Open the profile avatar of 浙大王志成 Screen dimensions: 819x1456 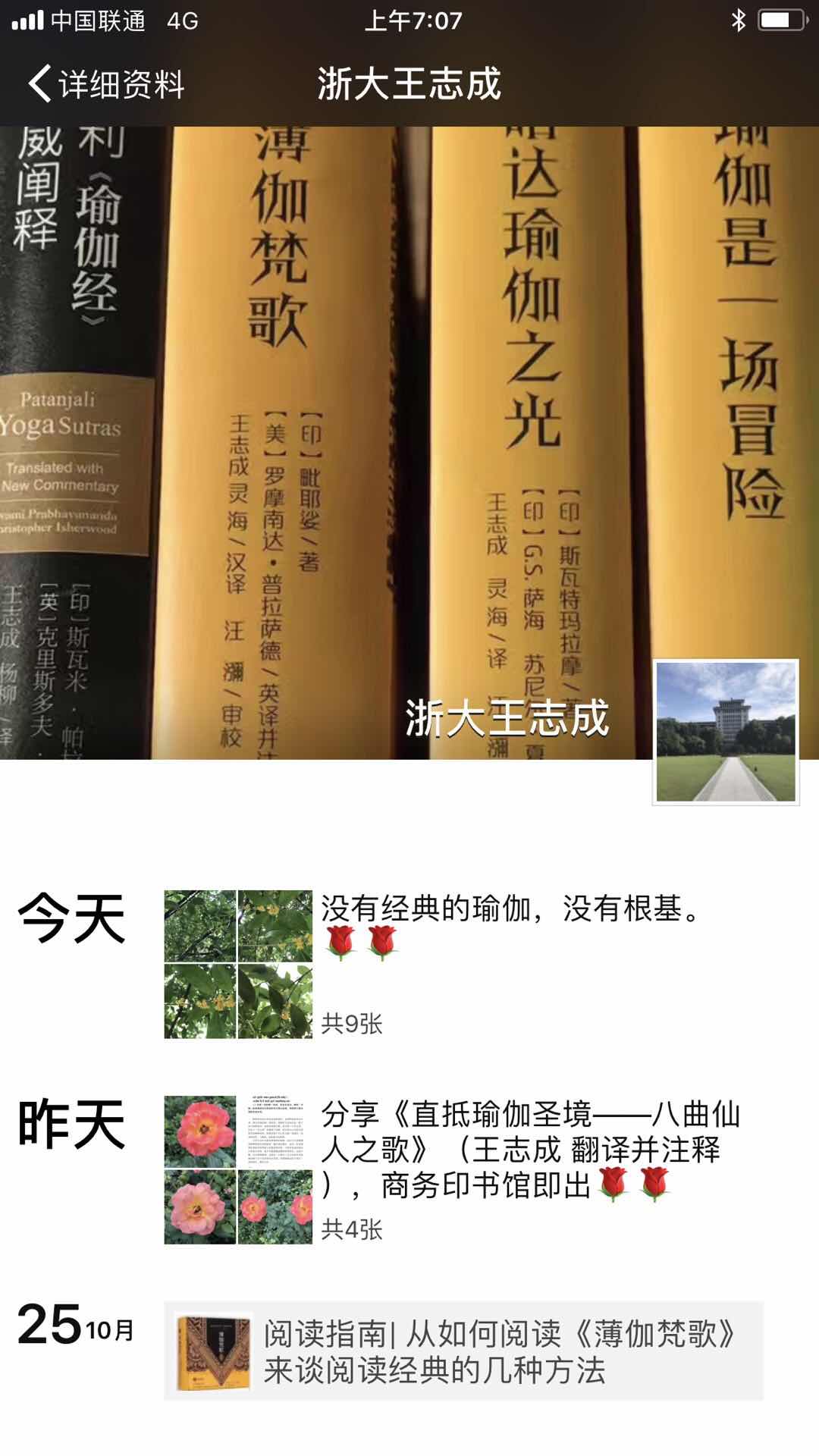(x=725, y=732)
